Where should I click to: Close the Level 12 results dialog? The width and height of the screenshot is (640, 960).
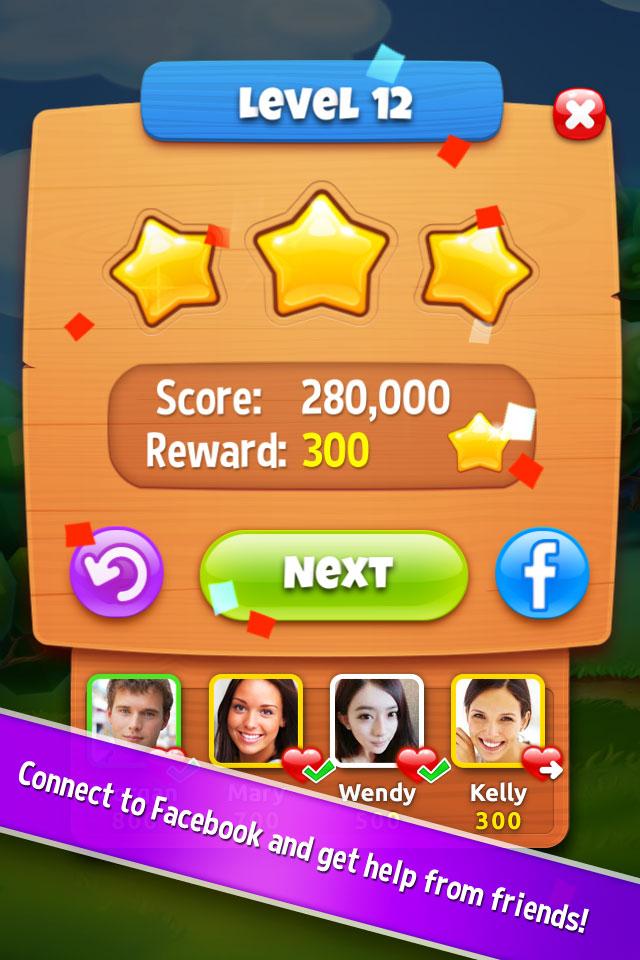(579, 115)
